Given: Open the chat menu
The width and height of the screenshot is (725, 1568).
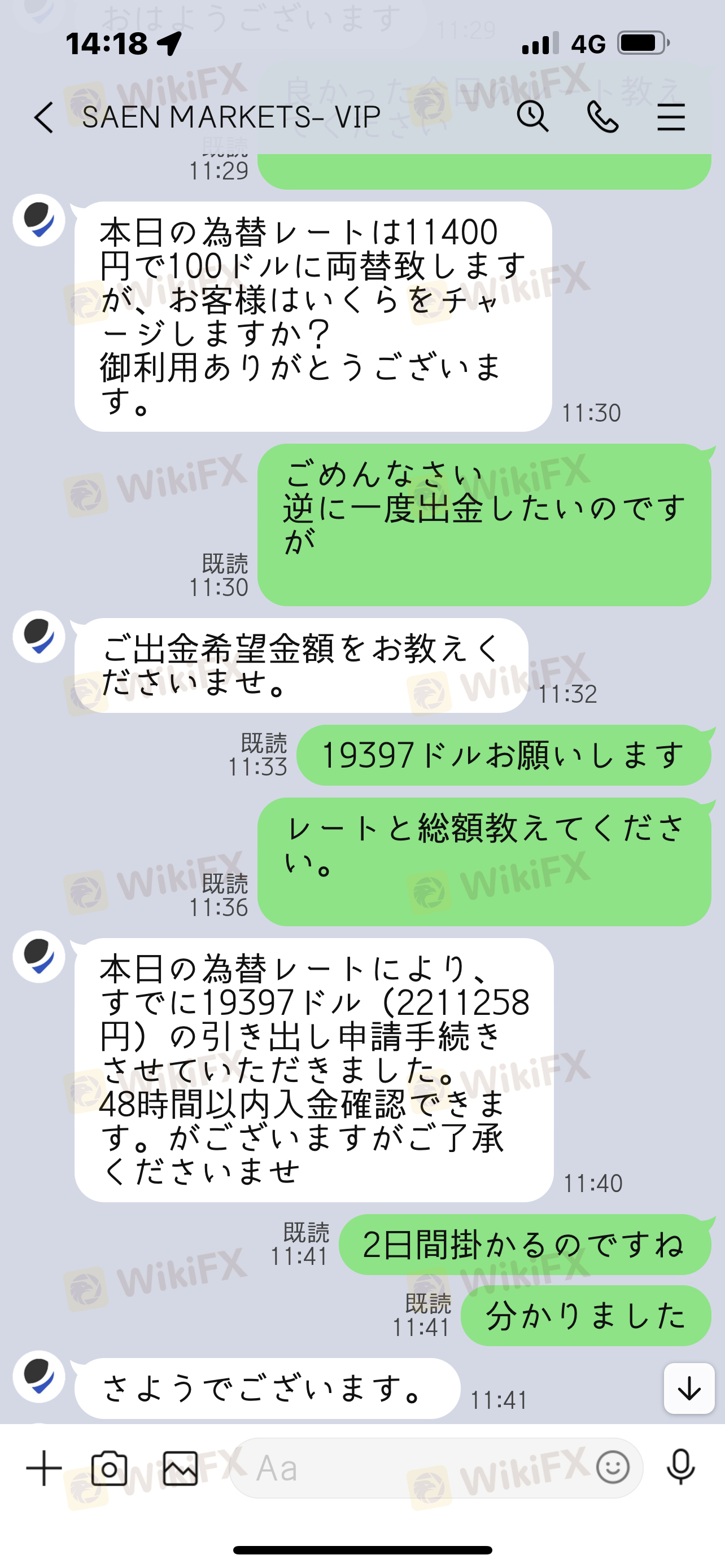Looking at the screenshot, I should tap(671, 117).
